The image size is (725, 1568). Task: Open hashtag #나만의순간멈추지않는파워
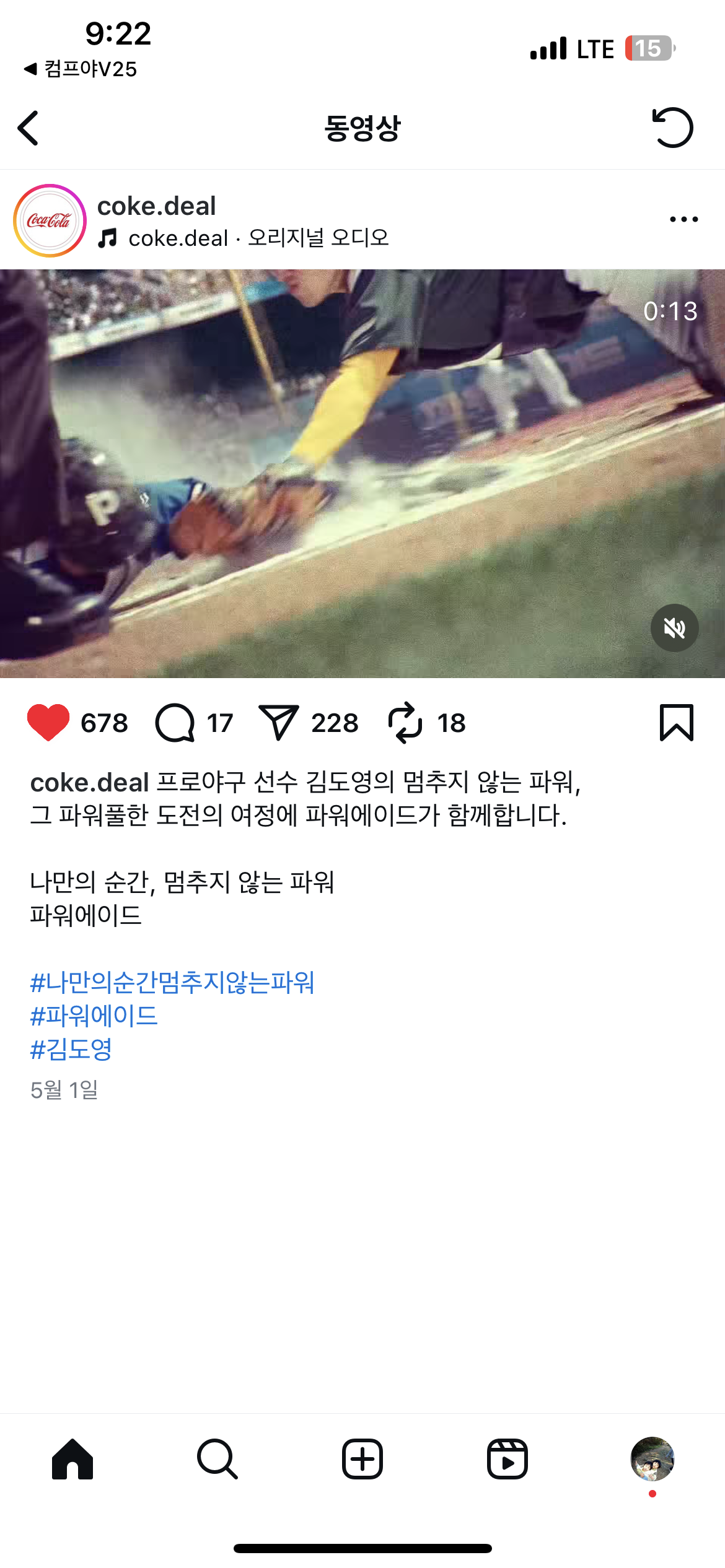(x=172, y=982)
